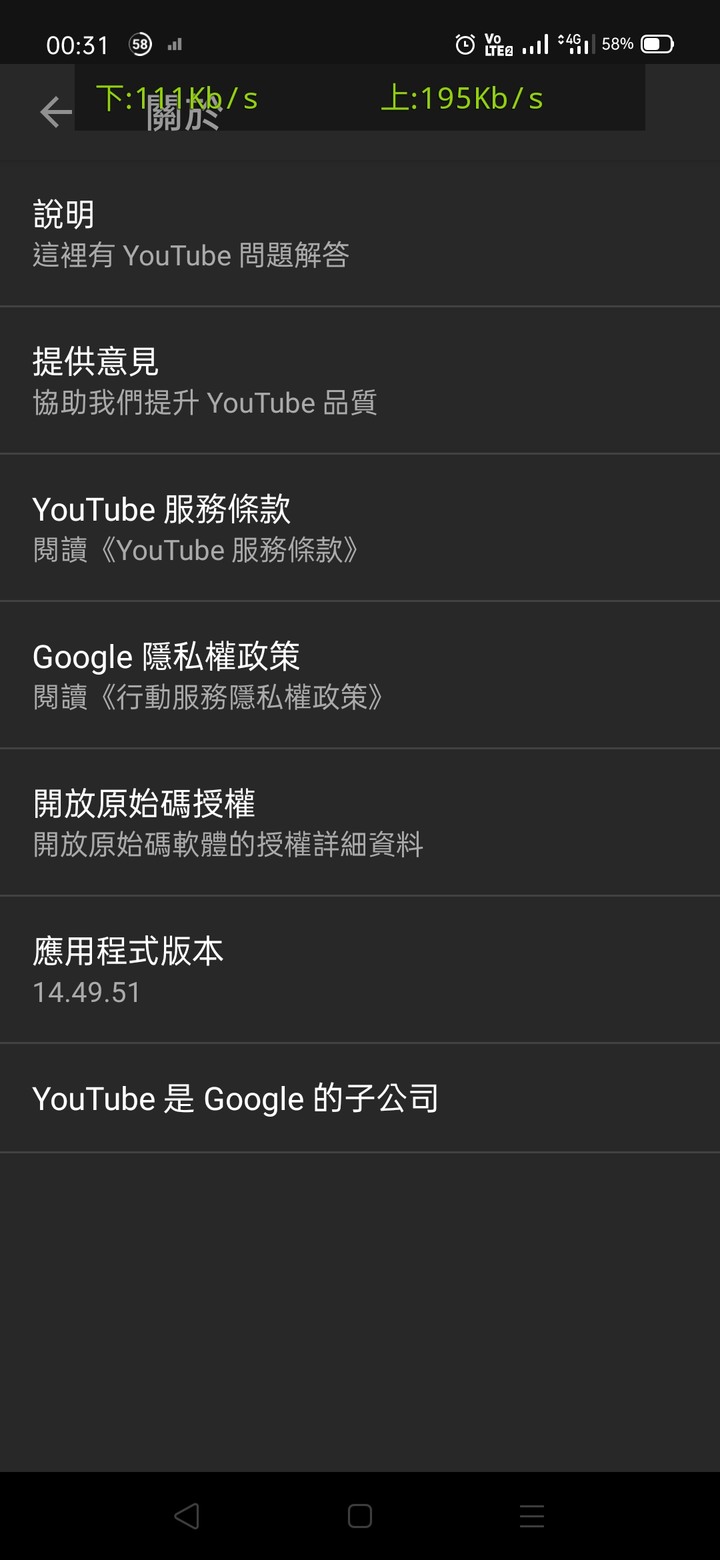The image size is (720, 1560).
Task: Tap the back arrow in the app bar
Action: pos(56,112)
